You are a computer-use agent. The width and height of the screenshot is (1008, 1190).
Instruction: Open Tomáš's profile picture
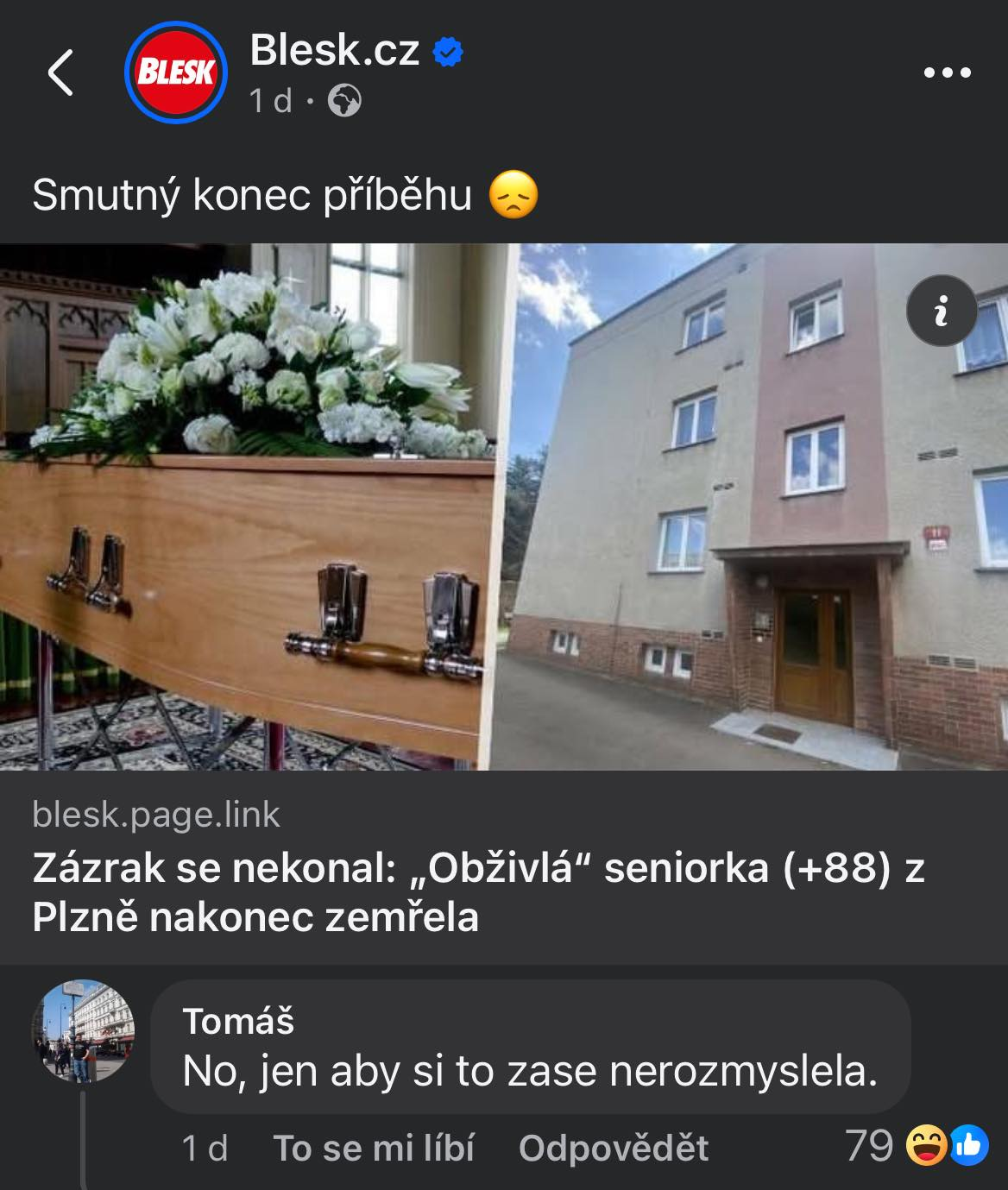click(84, 1030)
